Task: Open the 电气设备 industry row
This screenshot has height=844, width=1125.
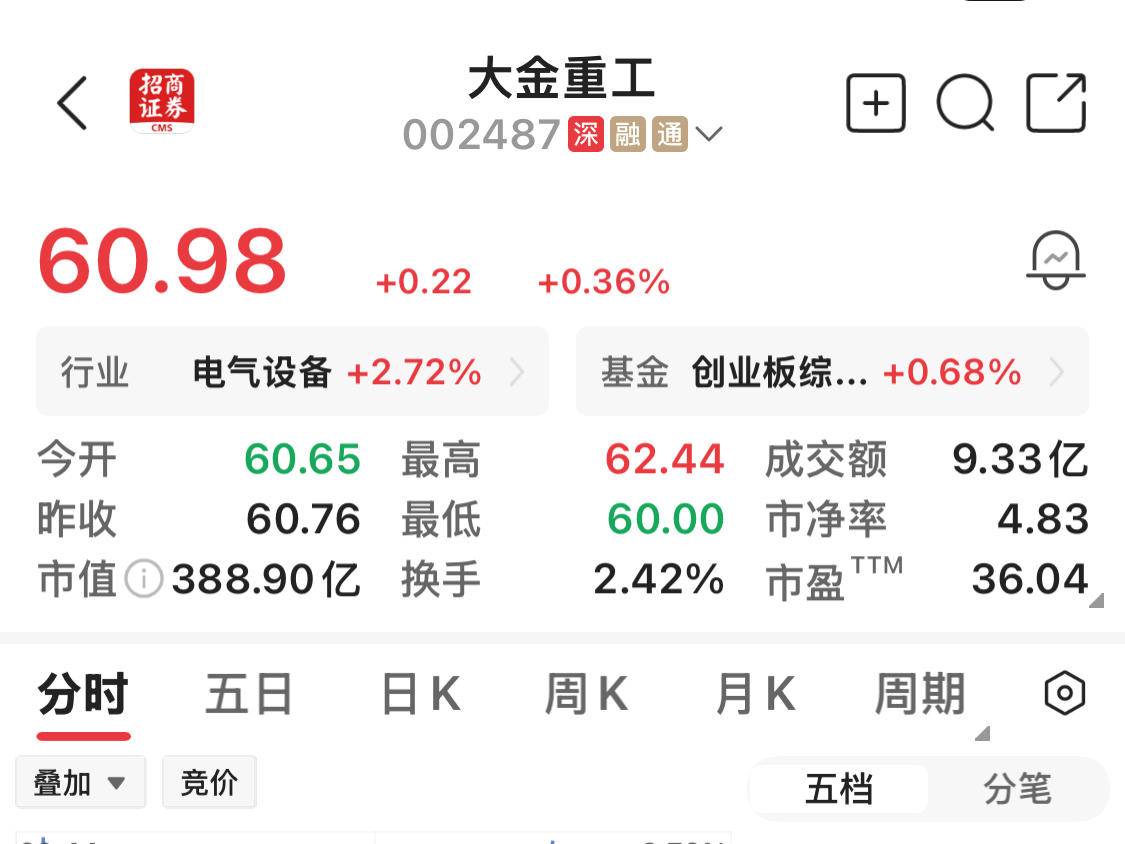Action: pyautogui.click(x=292, y=373)
